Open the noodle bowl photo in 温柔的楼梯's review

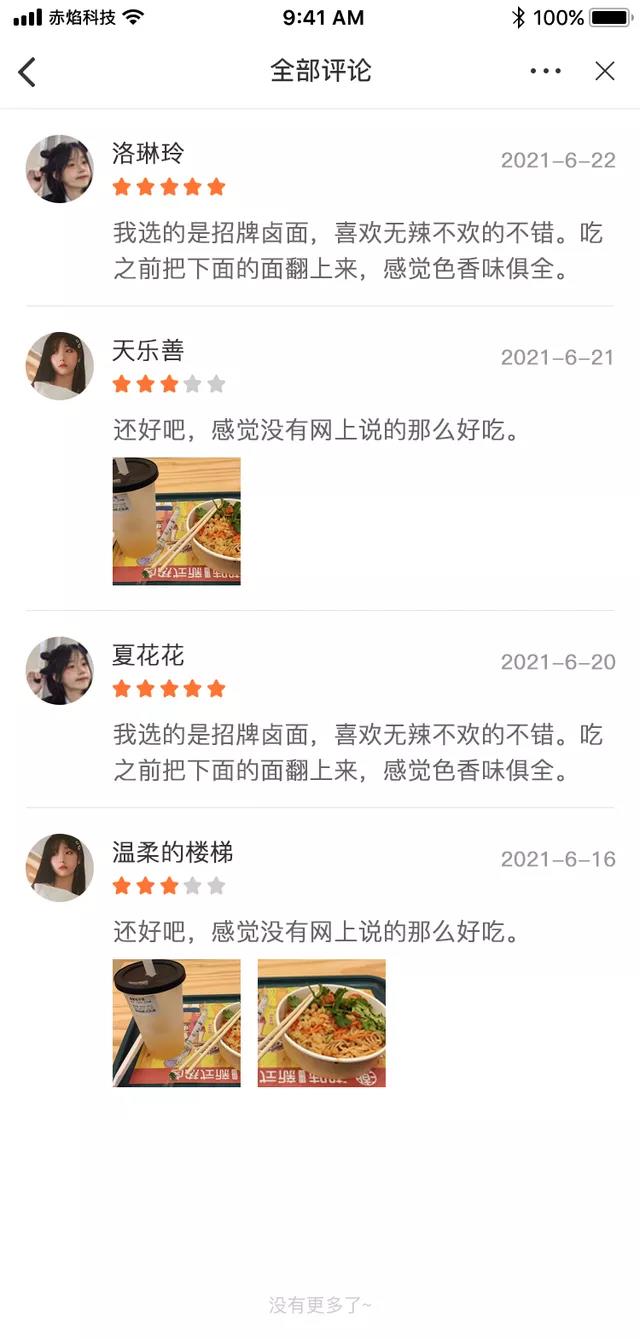point(321,1023)
